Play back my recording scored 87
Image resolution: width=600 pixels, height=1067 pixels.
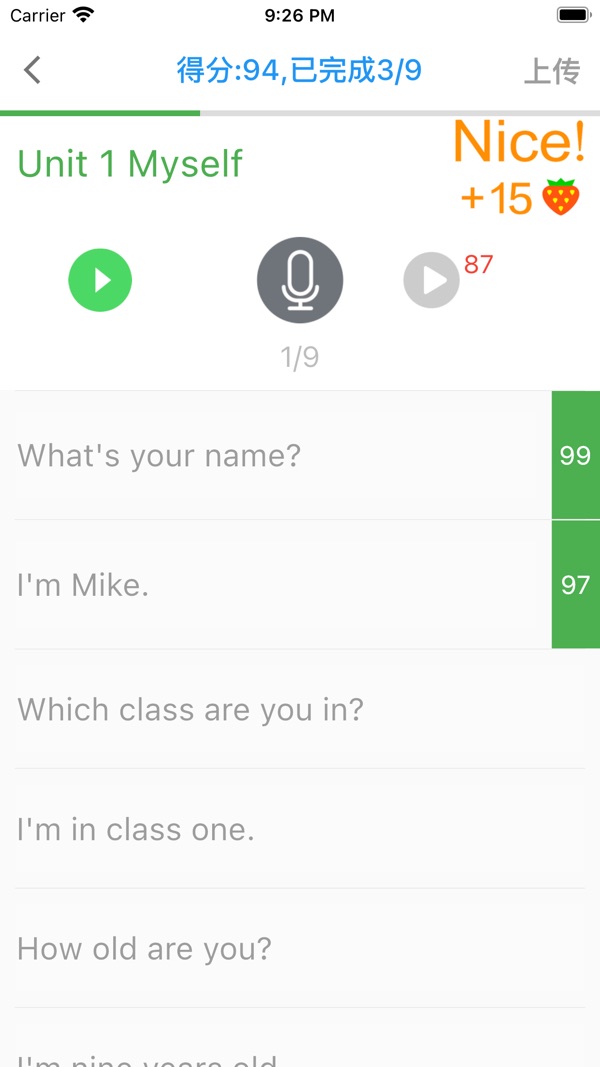point(432,280)
